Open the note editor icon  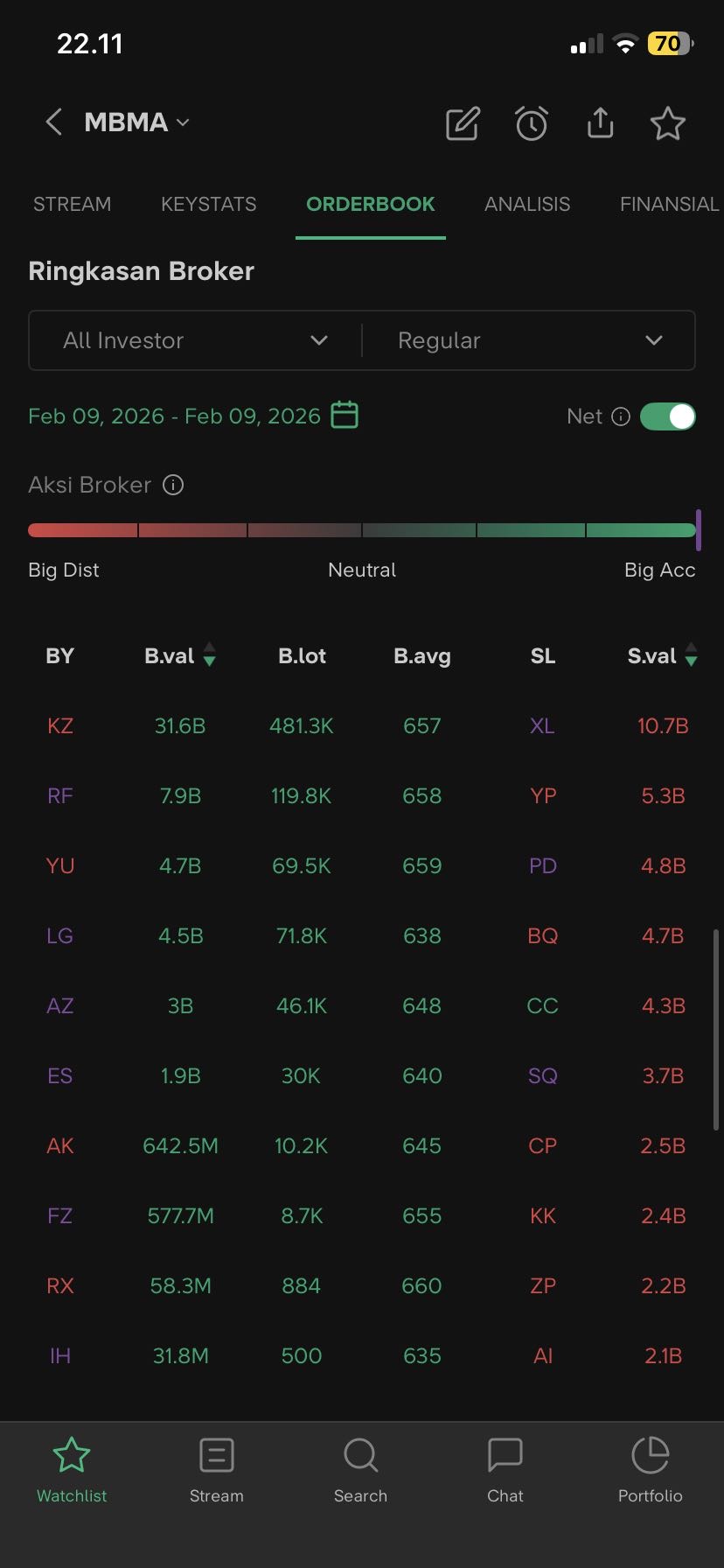pyautogui.click(x=463, y=123)
